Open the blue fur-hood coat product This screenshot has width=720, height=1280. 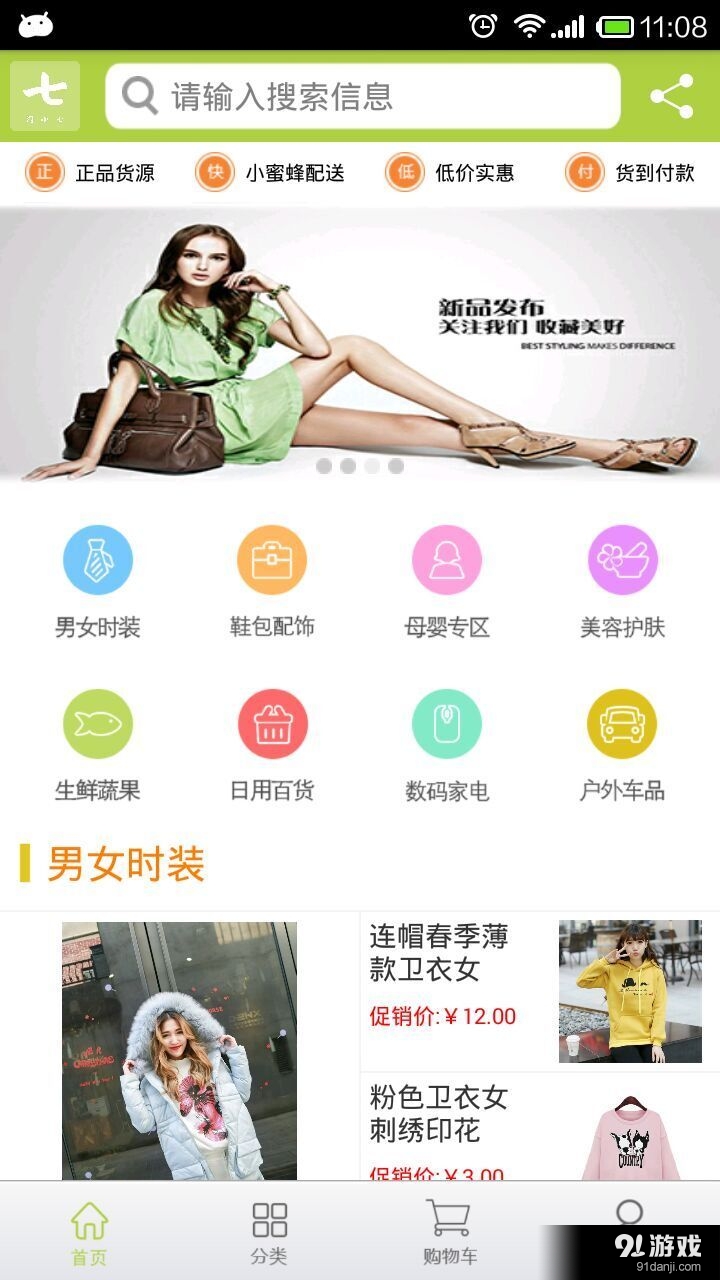click(180, 1050)
